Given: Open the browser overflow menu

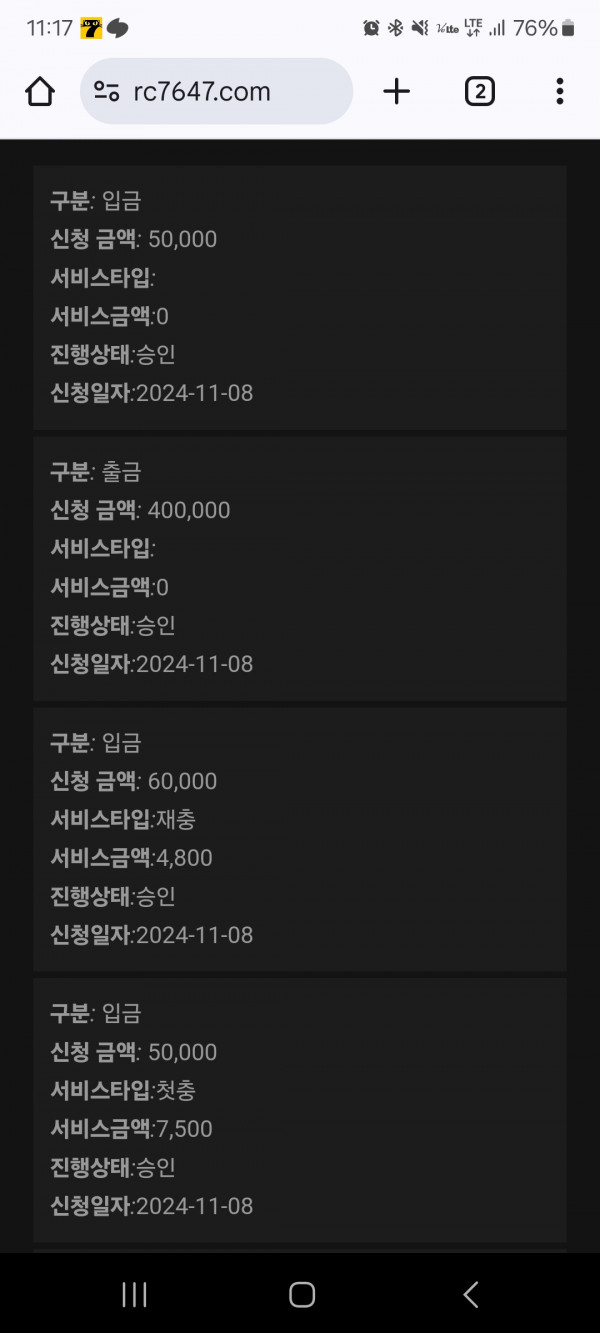Looking at the screenshot, I should pos(559,92).
